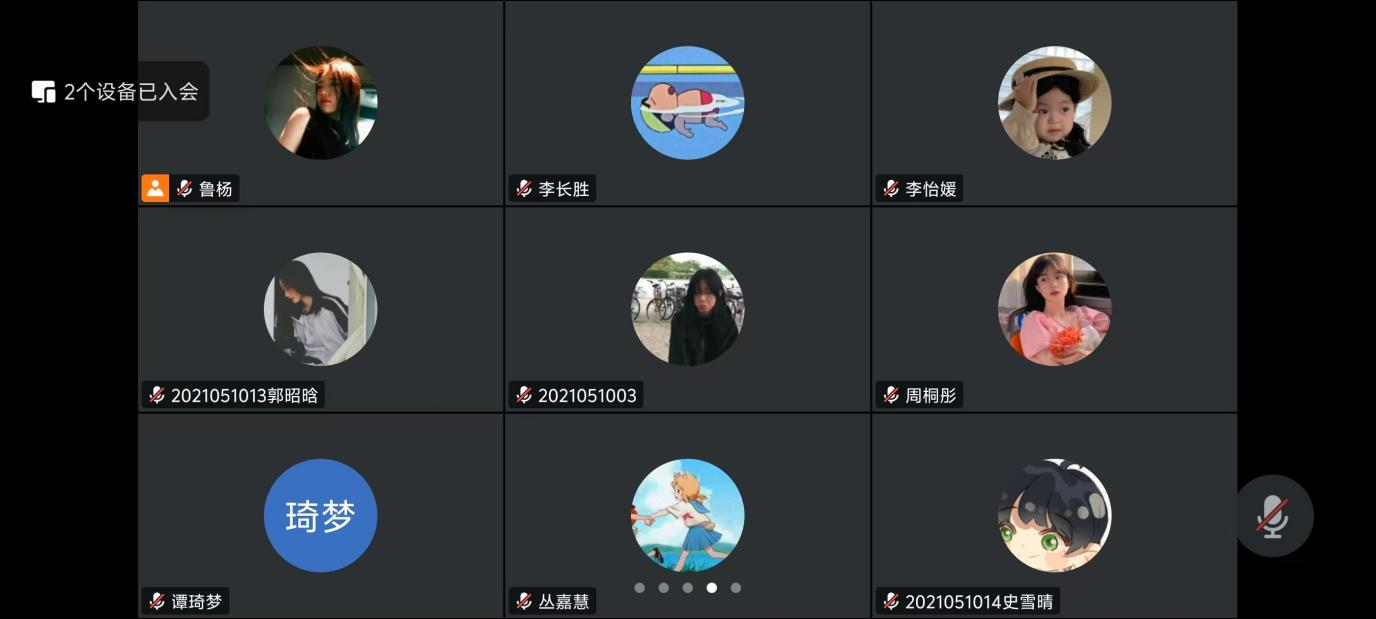The image size is (1376, 619).
Task: Select 丛嘉慧's participant tile
Action: 687,516
